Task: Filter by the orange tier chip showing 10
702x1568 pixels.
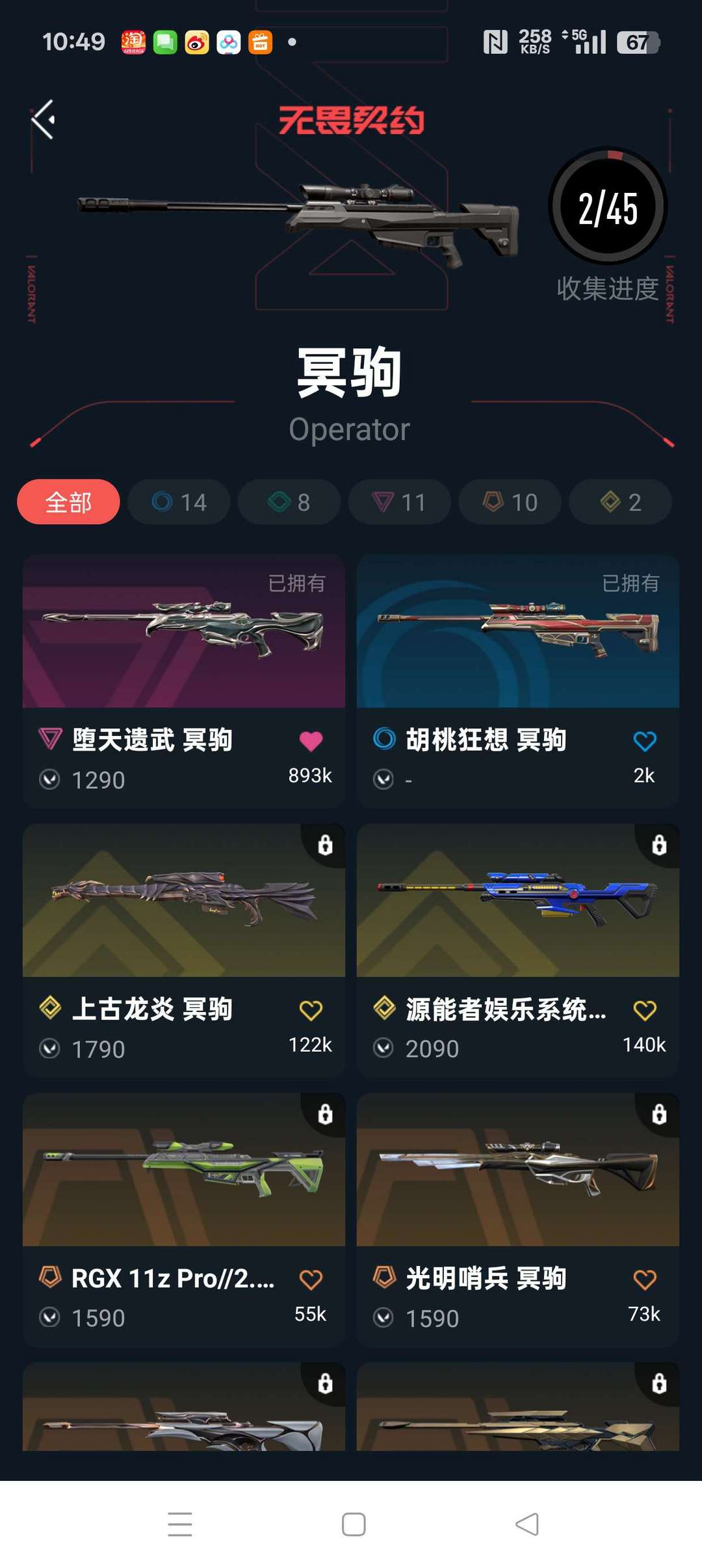Action: point(510,501)
